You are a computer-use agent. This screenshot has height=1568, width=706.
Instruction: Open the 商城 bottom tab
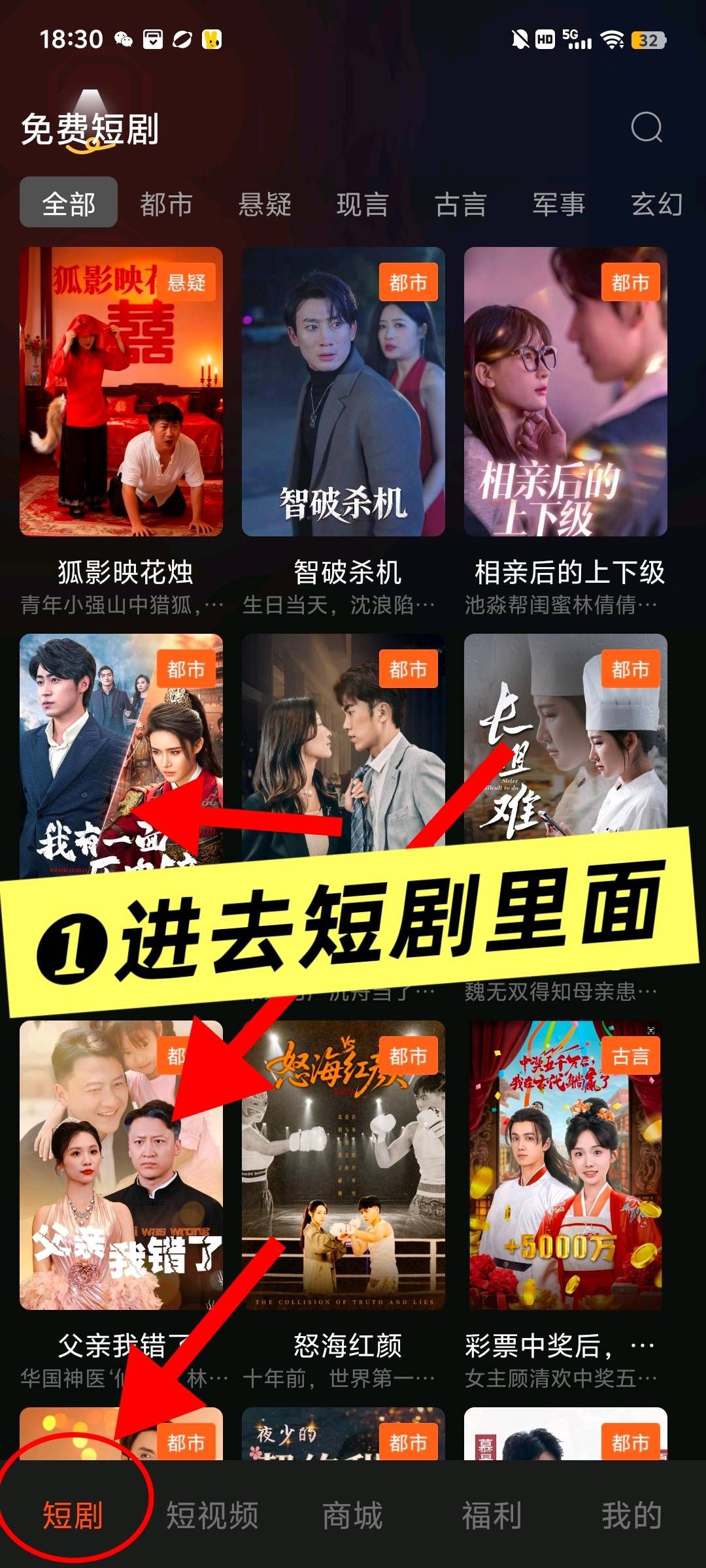[x=352, y=1516]
